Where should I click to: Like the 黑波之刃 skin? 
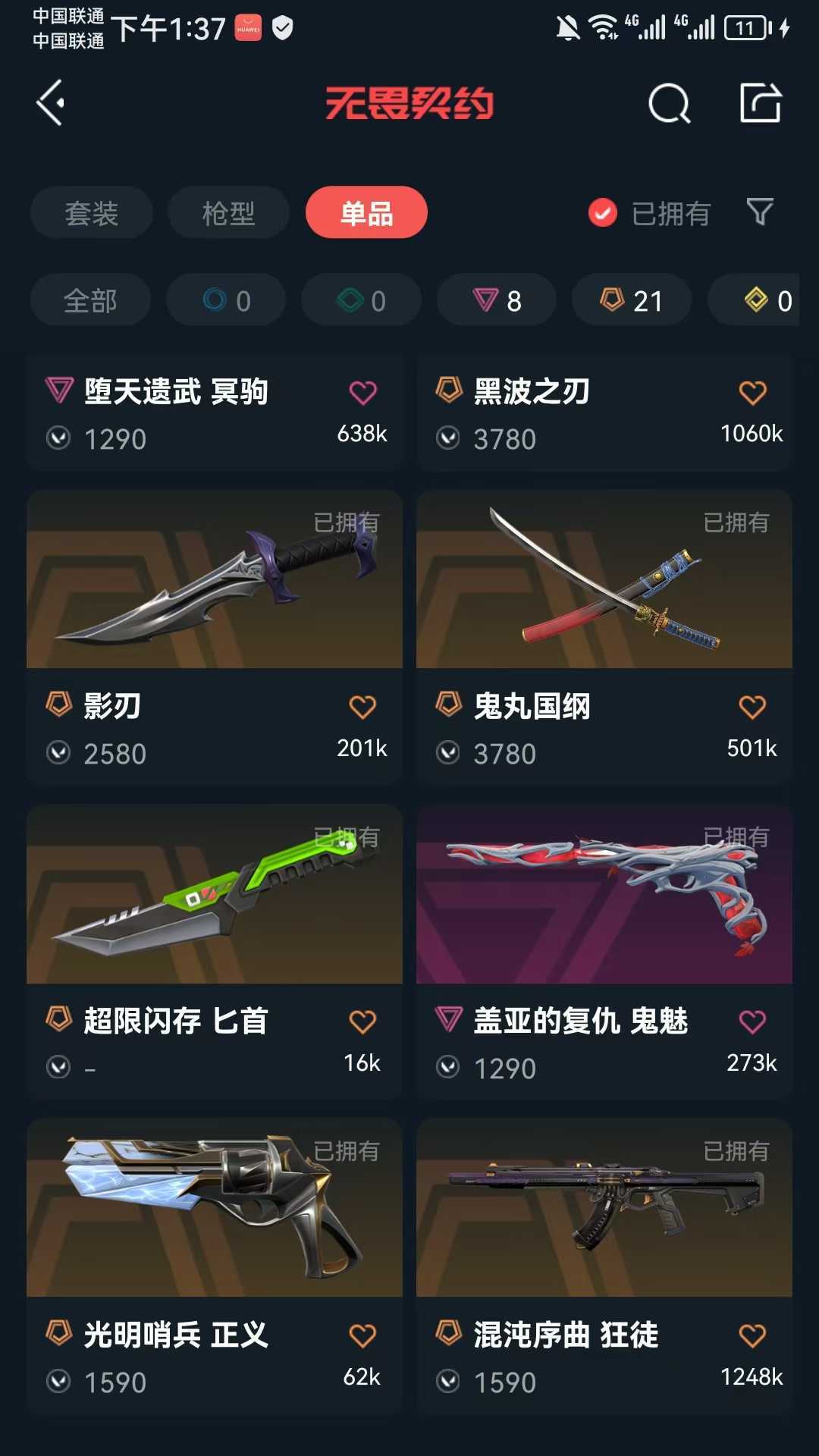click(752, 392)
